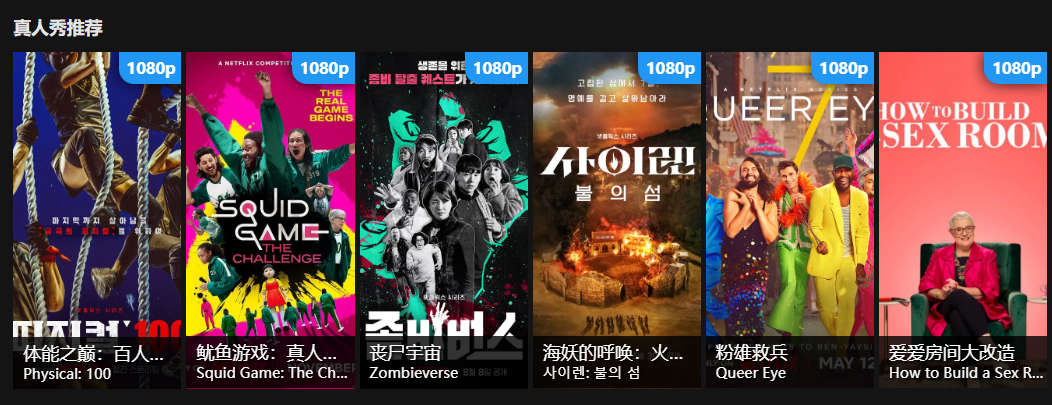Open the Physical: 100 show card

point(97,220)
